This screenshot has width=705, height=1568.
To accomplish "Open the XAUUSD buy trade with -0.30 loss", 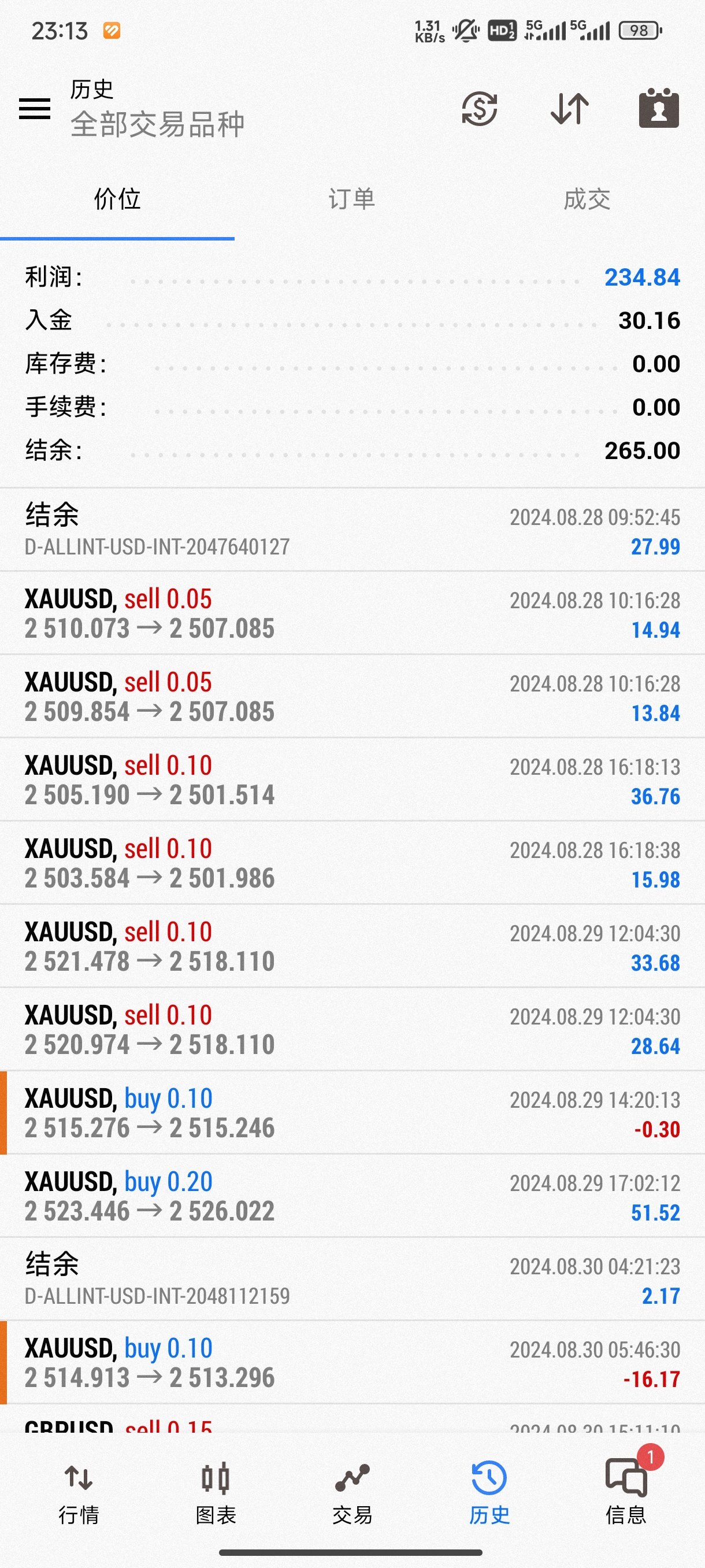I will click(x=352, y=1113).
